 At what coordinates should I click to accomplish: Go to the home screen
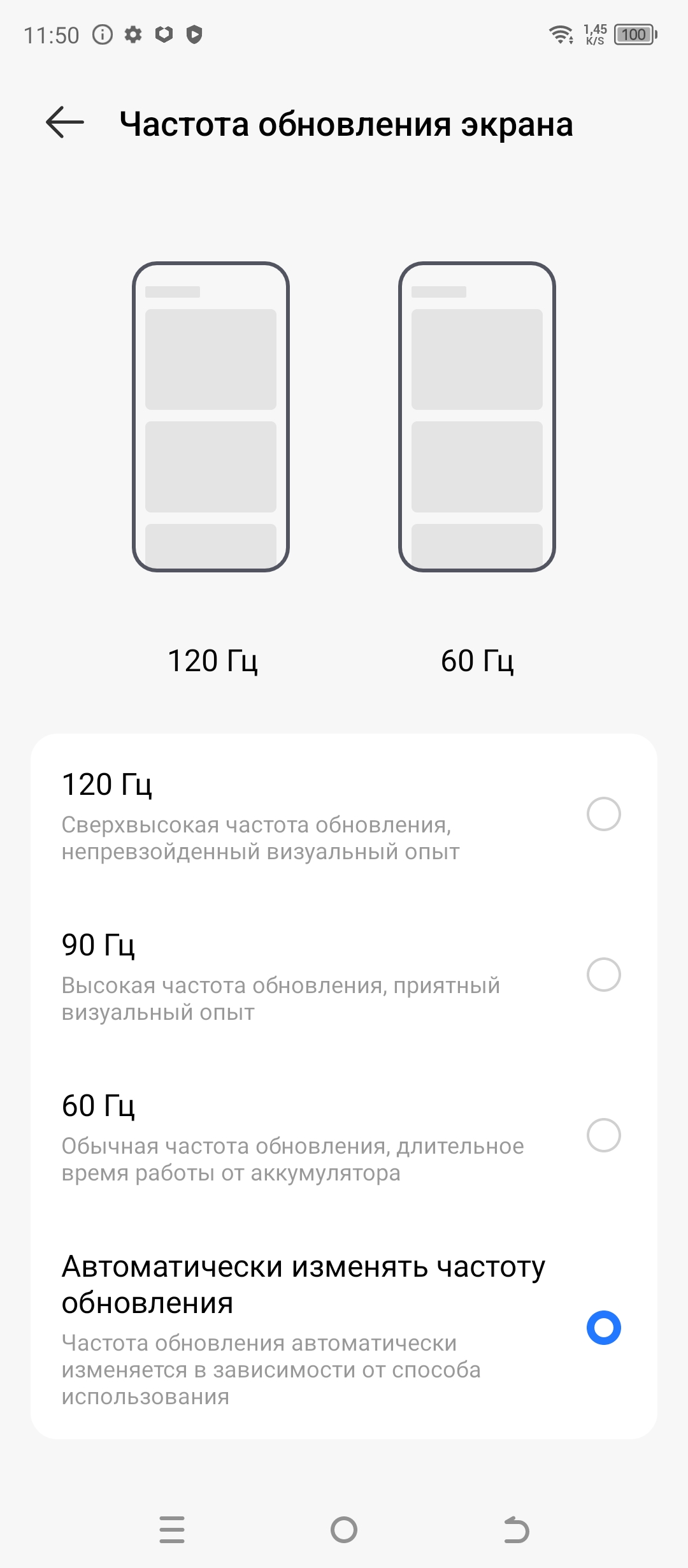tap(344, 1529)
